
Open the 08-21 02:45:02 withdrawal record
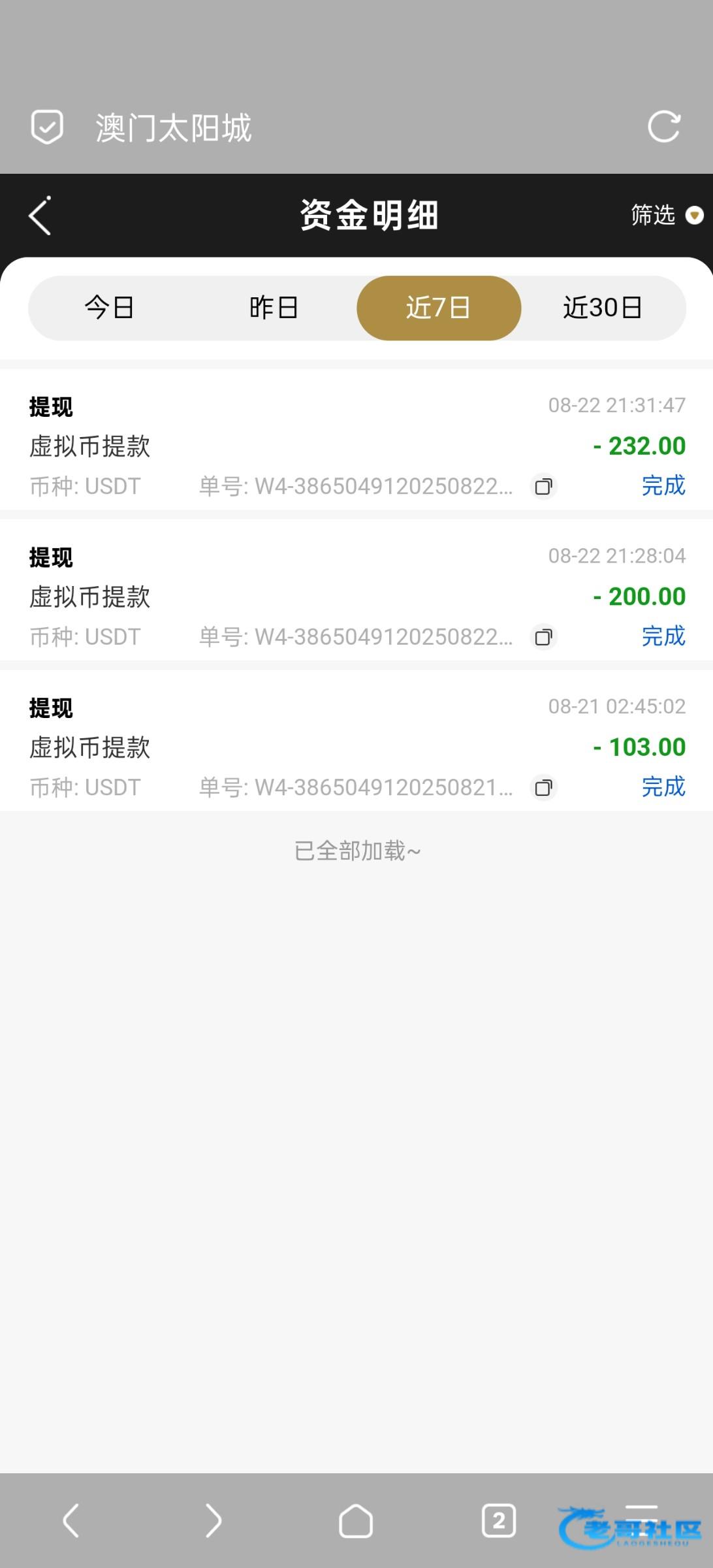tap(356, 746)
